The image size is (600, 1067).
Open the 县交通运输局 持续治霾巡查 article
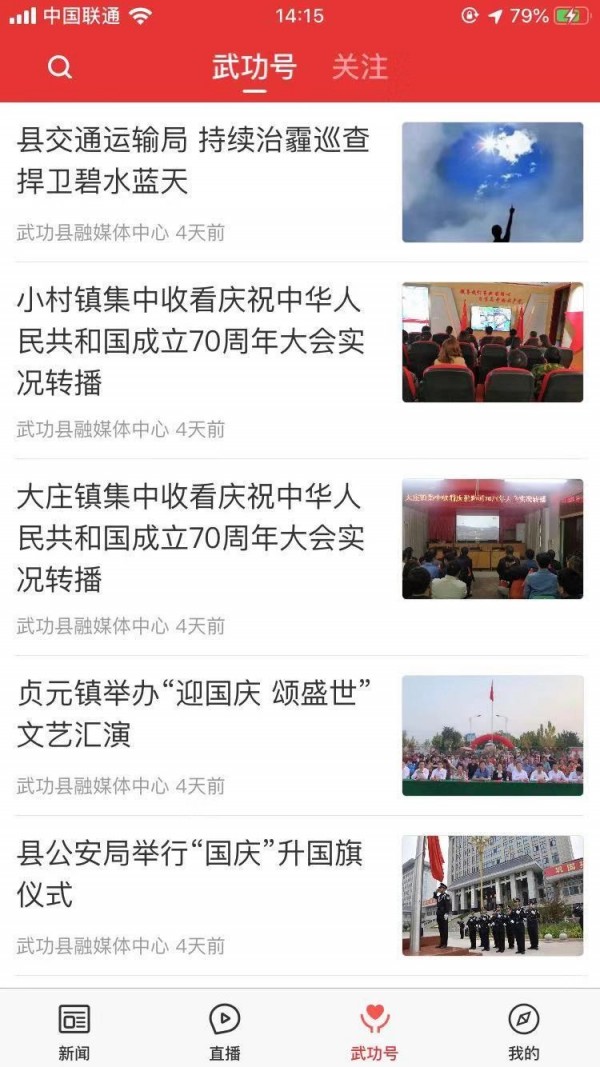click(x=193, y=161)
